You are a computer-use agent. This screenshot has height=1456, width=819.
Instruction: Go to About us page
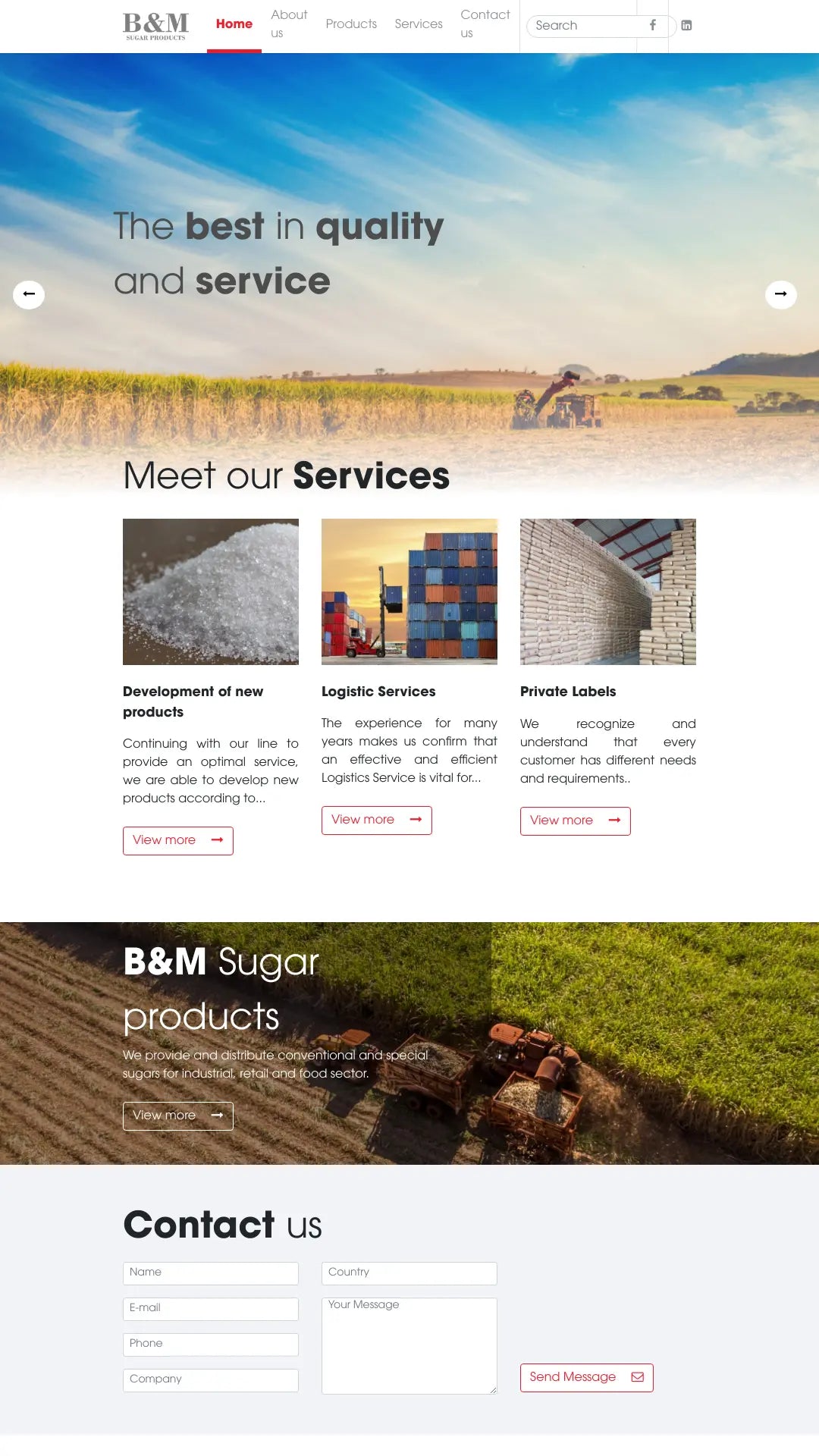click(289, 24)
